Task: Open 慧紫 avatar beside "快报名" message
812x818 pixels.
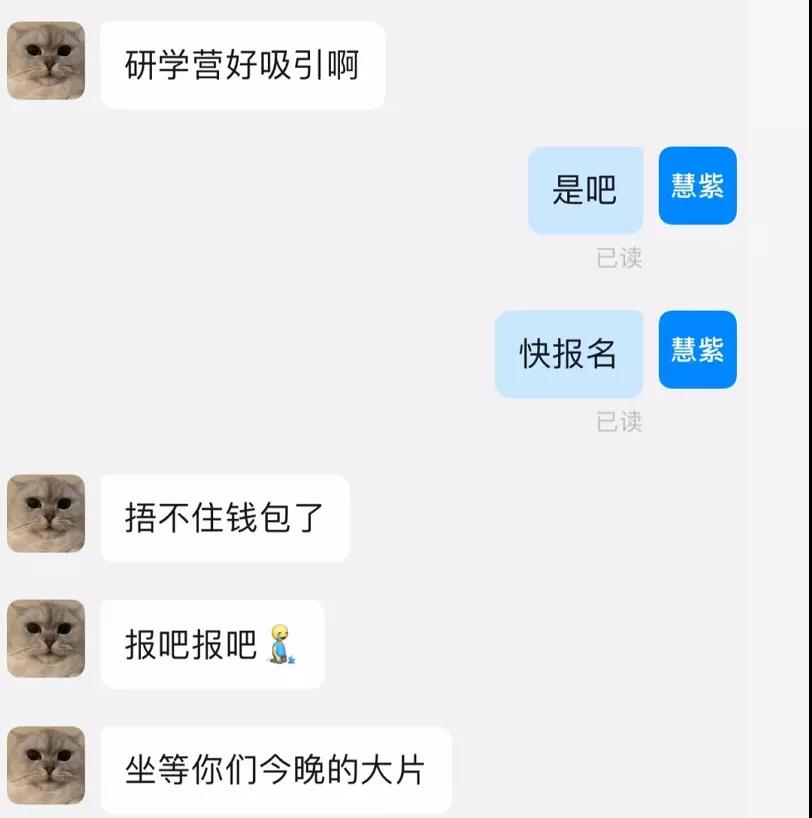Action: tap(697, 350)
